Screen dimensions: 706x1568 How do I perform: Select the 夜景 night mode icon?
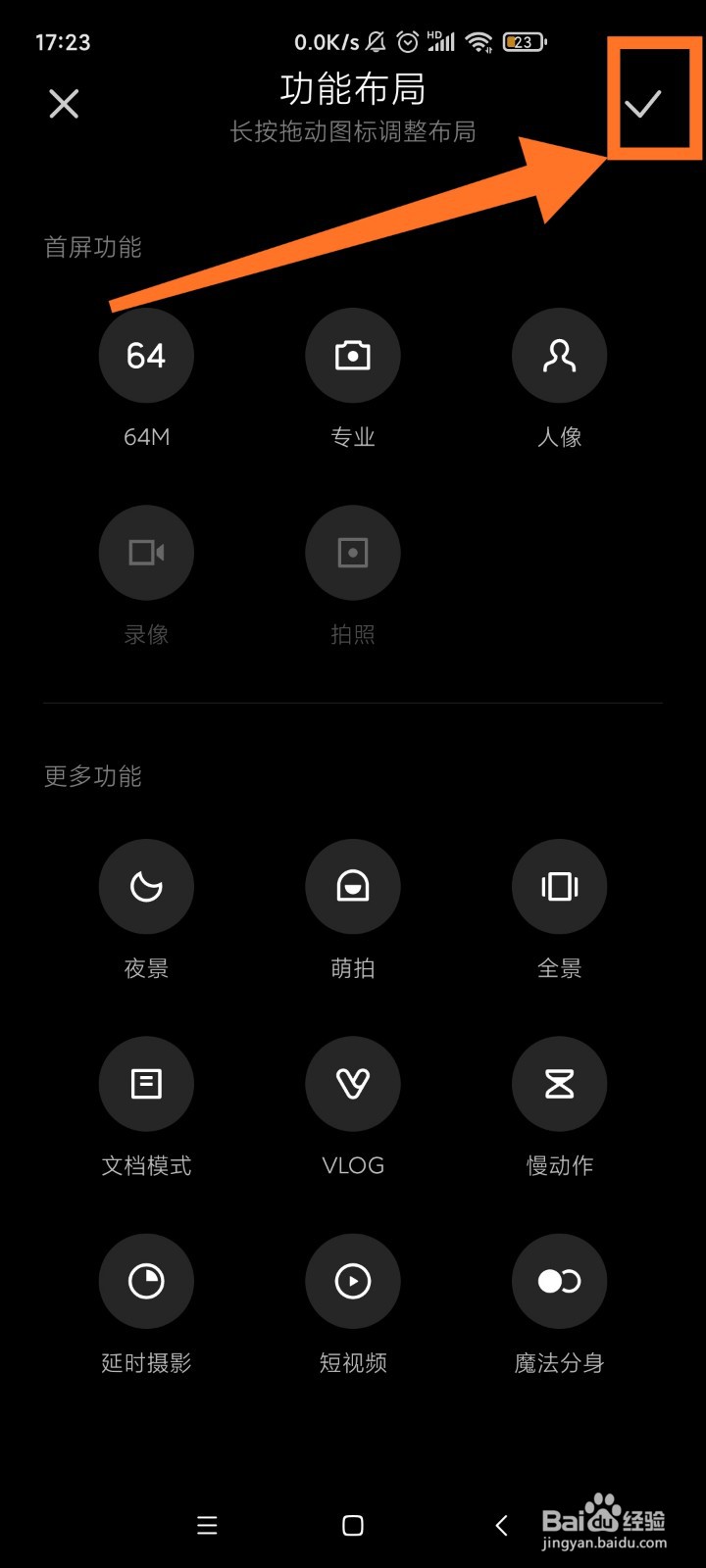pyautogui.click(x=146, y=886)
